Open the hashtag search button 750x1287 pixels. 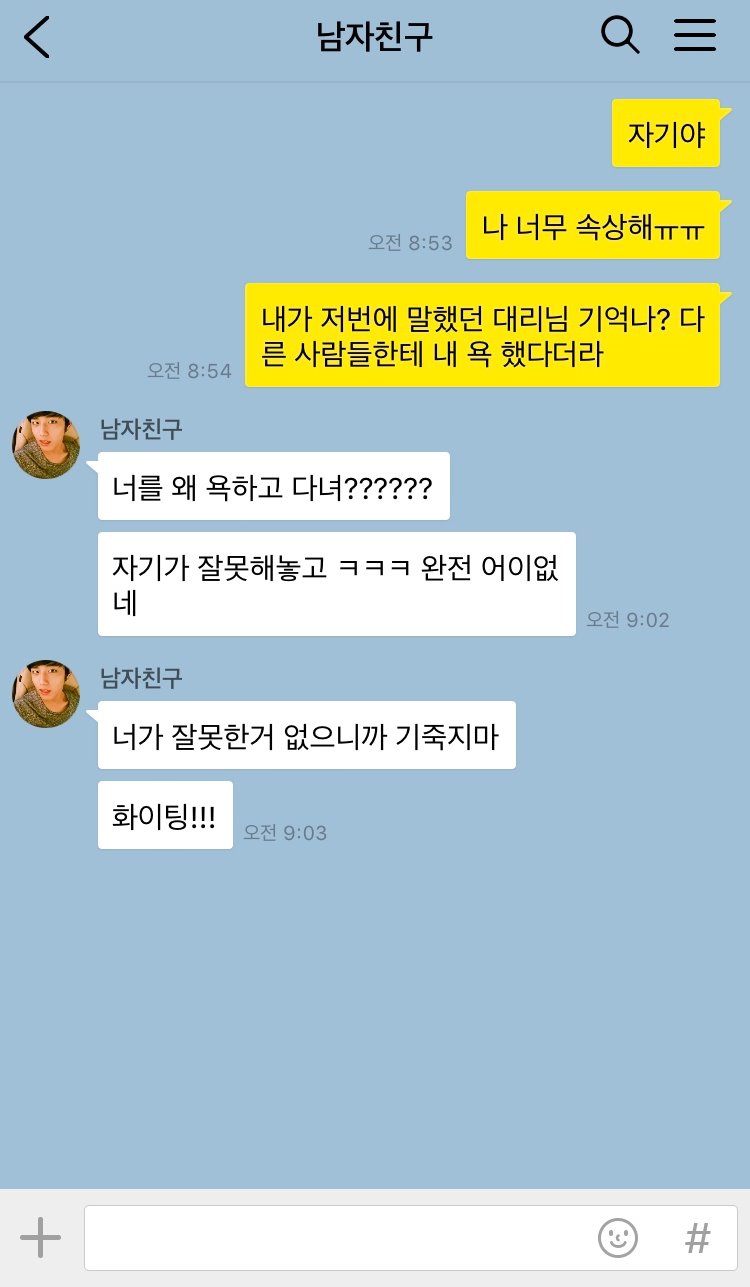point(698,1238)
